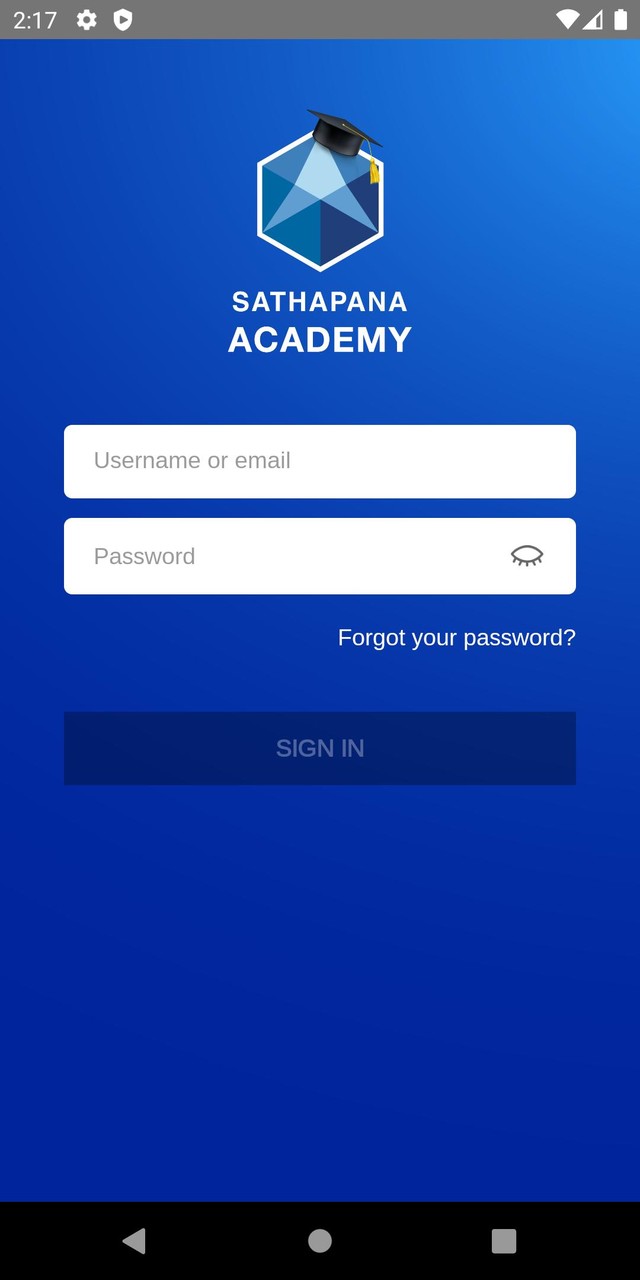The height and width of the screenshot is (1280, 640).
Task: Open the Forgot your password link
Action: click(x=457, y=638)
